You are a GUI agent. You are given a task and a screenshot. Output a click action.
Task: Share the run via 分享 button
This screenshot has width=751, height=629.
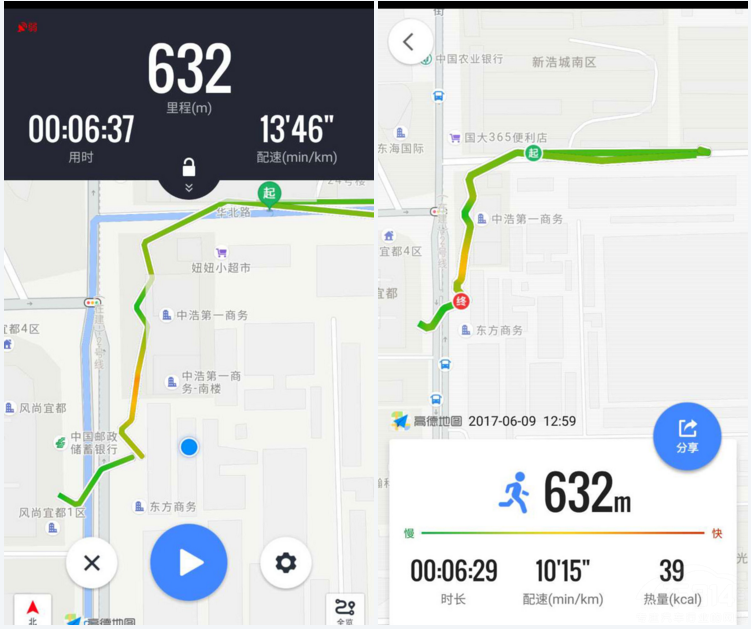click(x=687, y=436)
